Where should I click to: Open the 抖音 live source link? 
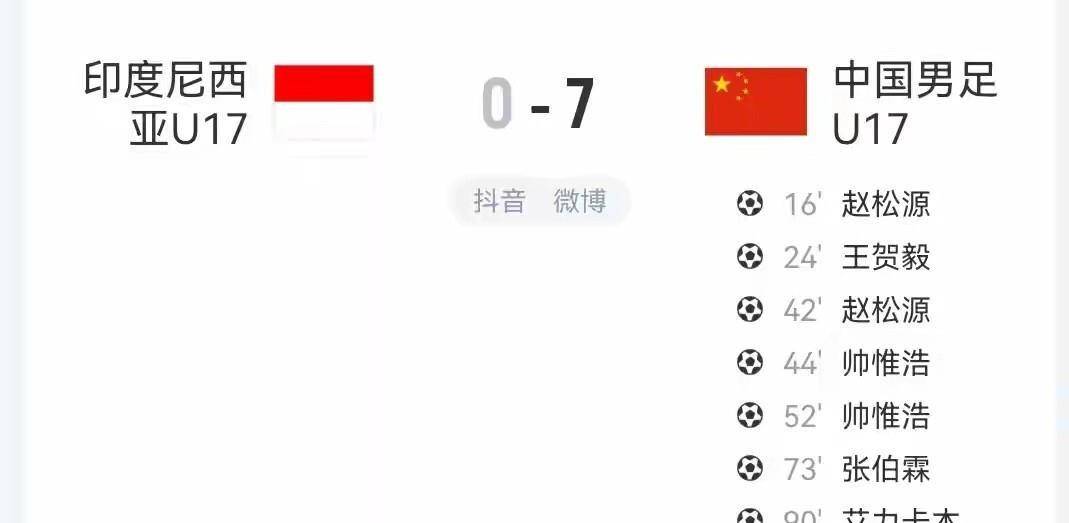tap(499, 201)
